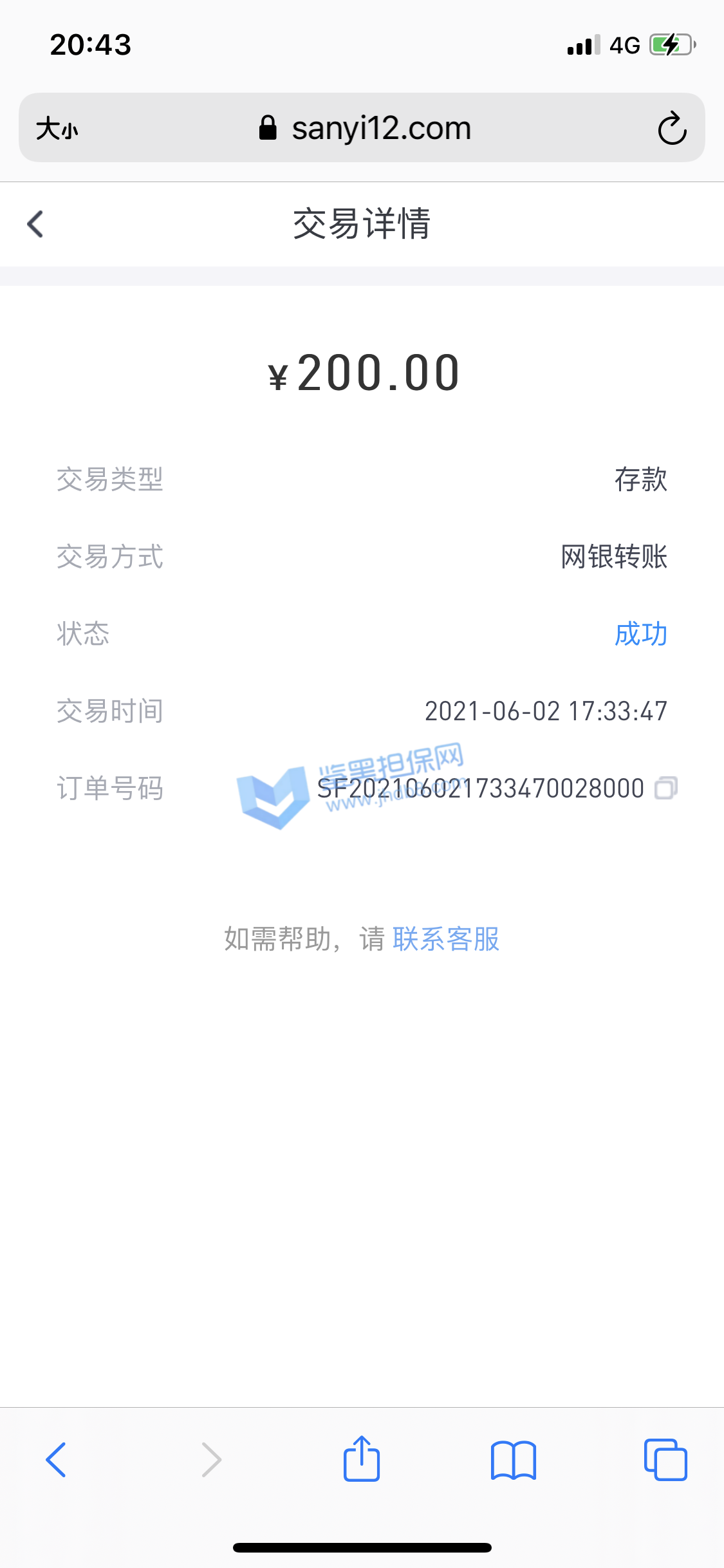The width and height of the screenshot is (724, 1568).
Task: Copy the order number
Action: coord(665,788)
